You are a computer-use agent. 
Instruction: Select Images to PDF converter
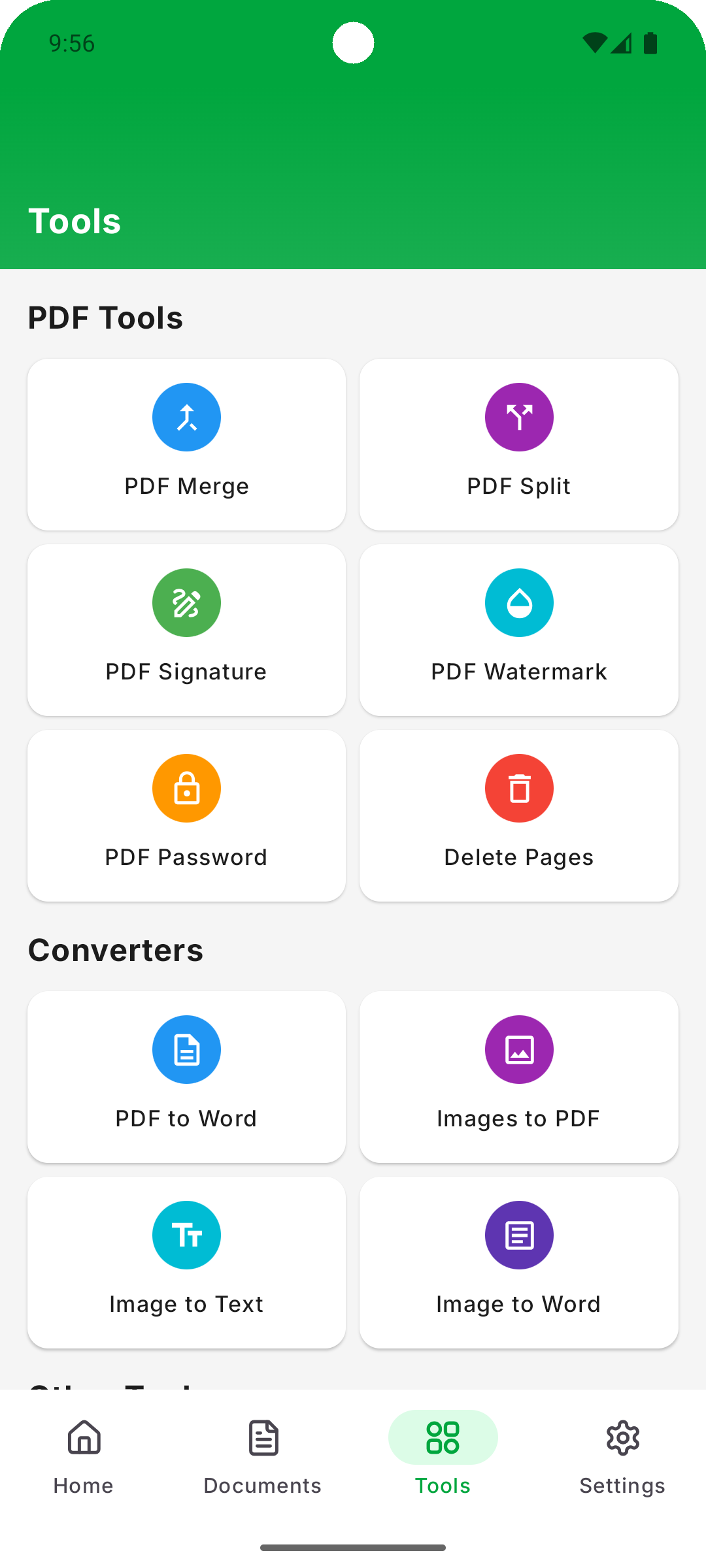pos(518,1077)
